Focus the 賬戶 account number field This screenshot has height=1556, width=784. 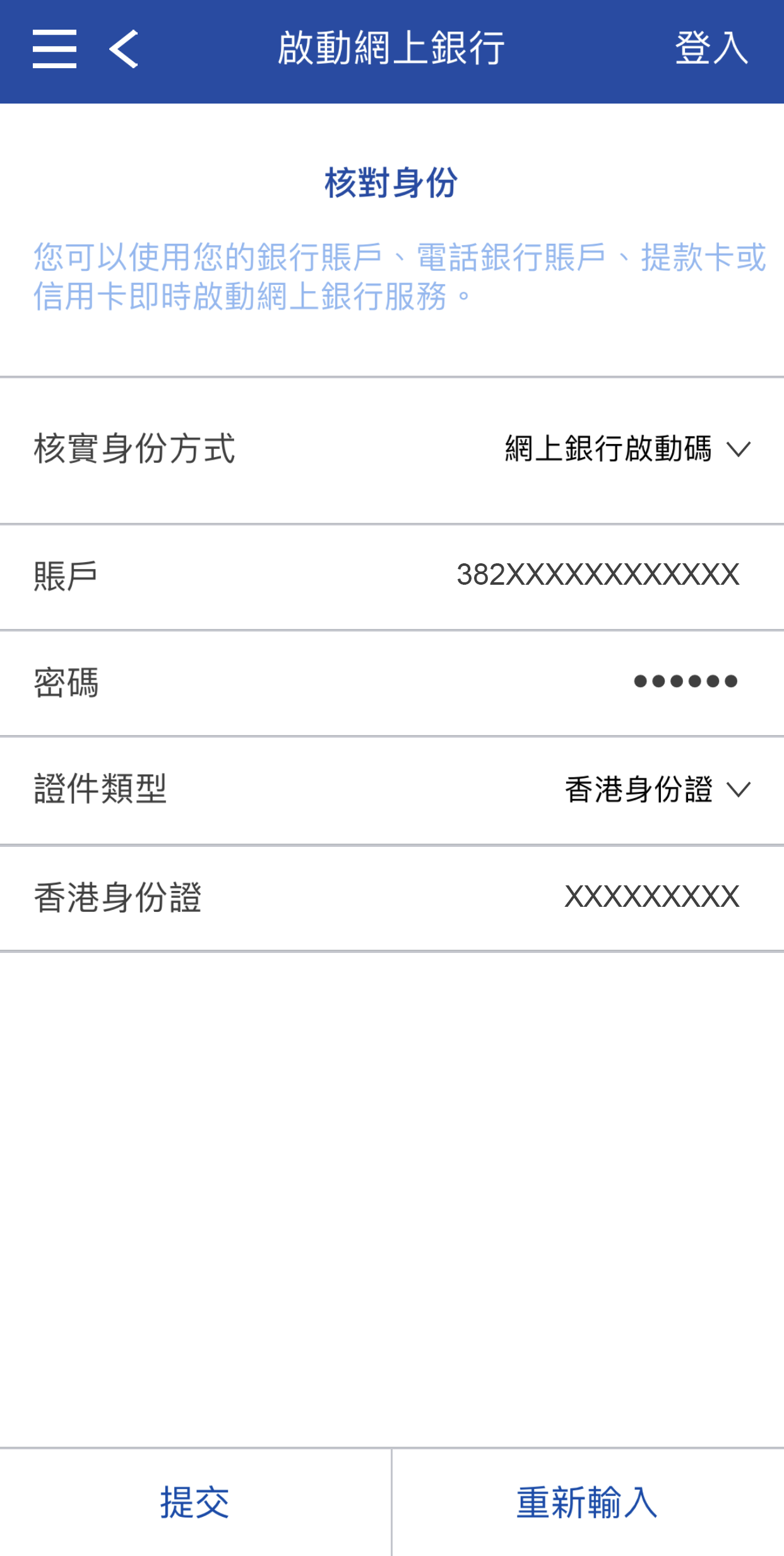point(597,575)
